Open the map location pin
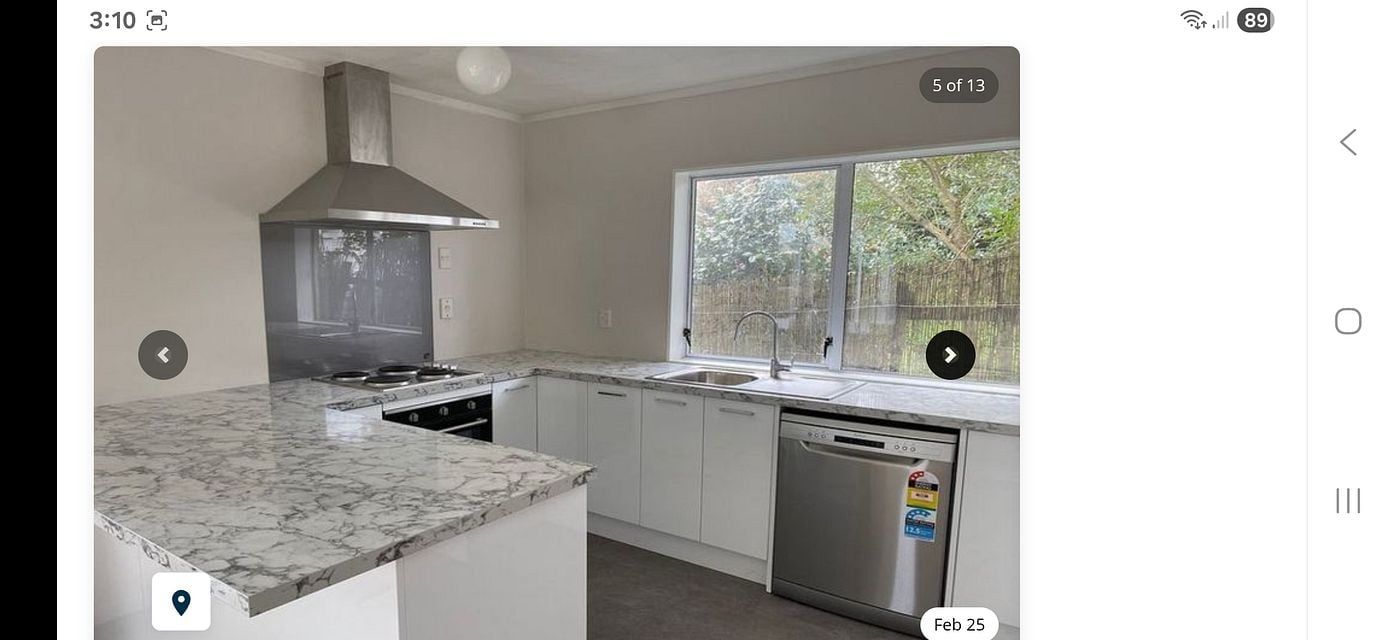This screenshot has height=640, width=1387. pos(181,602)
